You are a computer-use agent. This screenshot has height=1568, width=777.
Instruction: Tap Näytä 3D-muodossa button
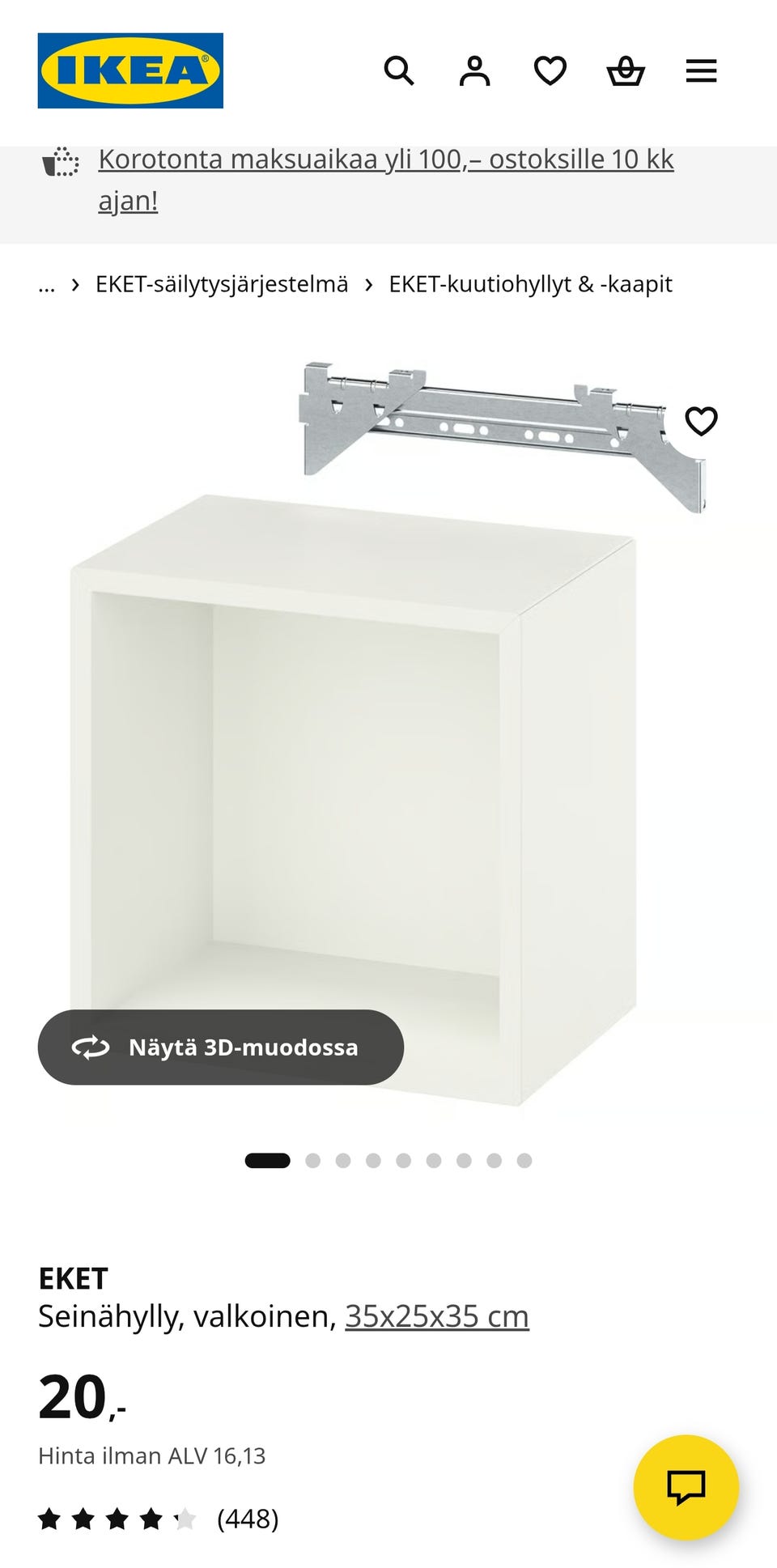[220, 1047]
